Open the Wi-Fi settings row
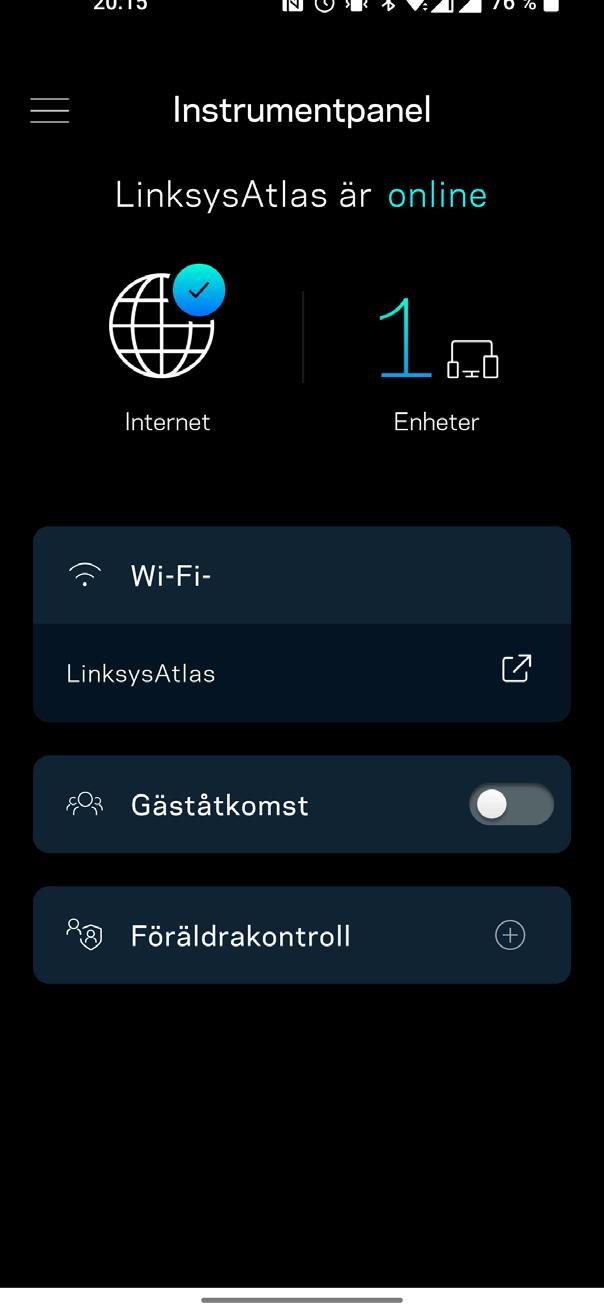Screen dimensions: 604x1307 pyautogui.click(x=301, y=575)
